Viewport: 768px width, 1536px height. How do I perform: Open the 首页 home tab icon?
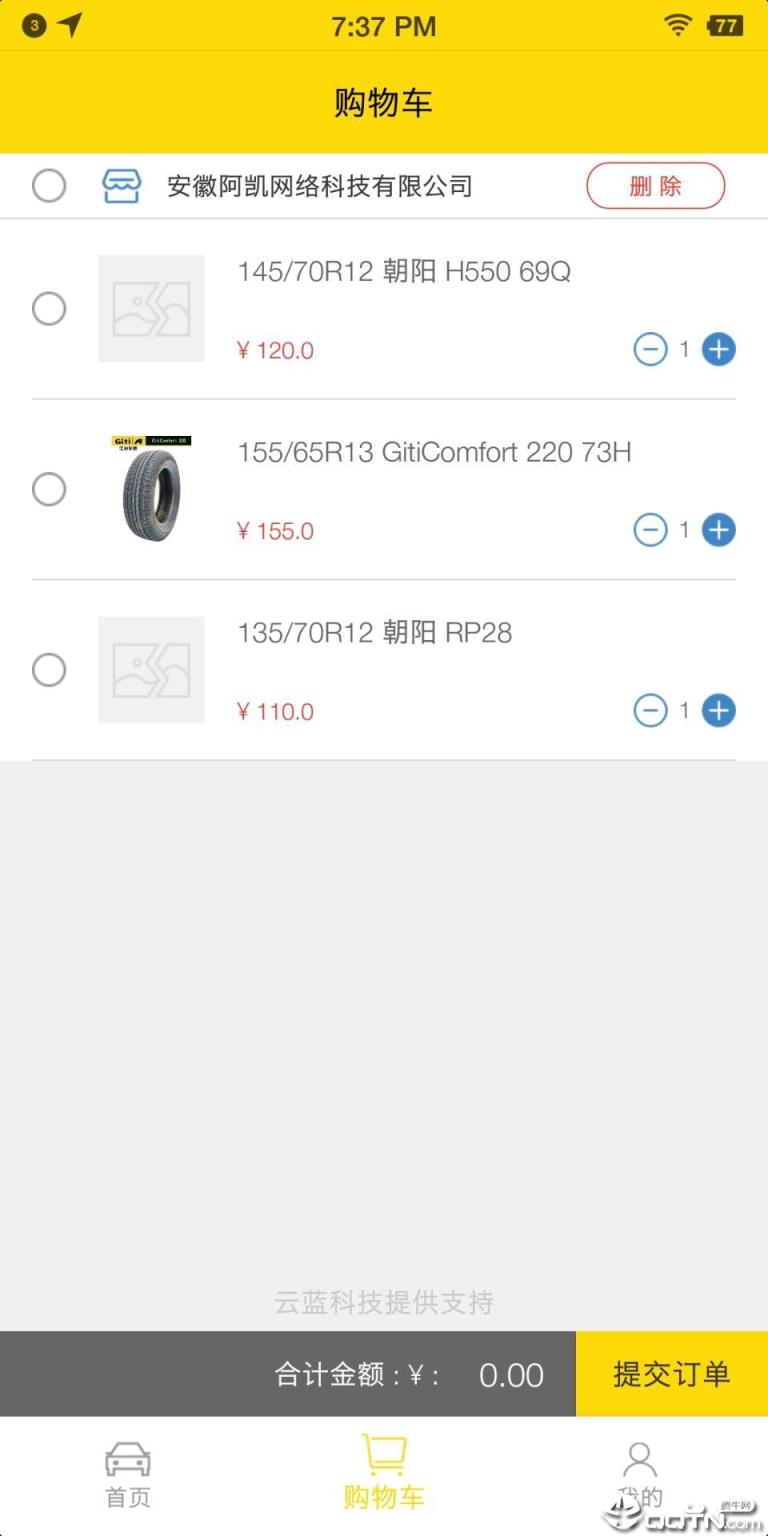pyautogui.click(x=127, y=1463)
